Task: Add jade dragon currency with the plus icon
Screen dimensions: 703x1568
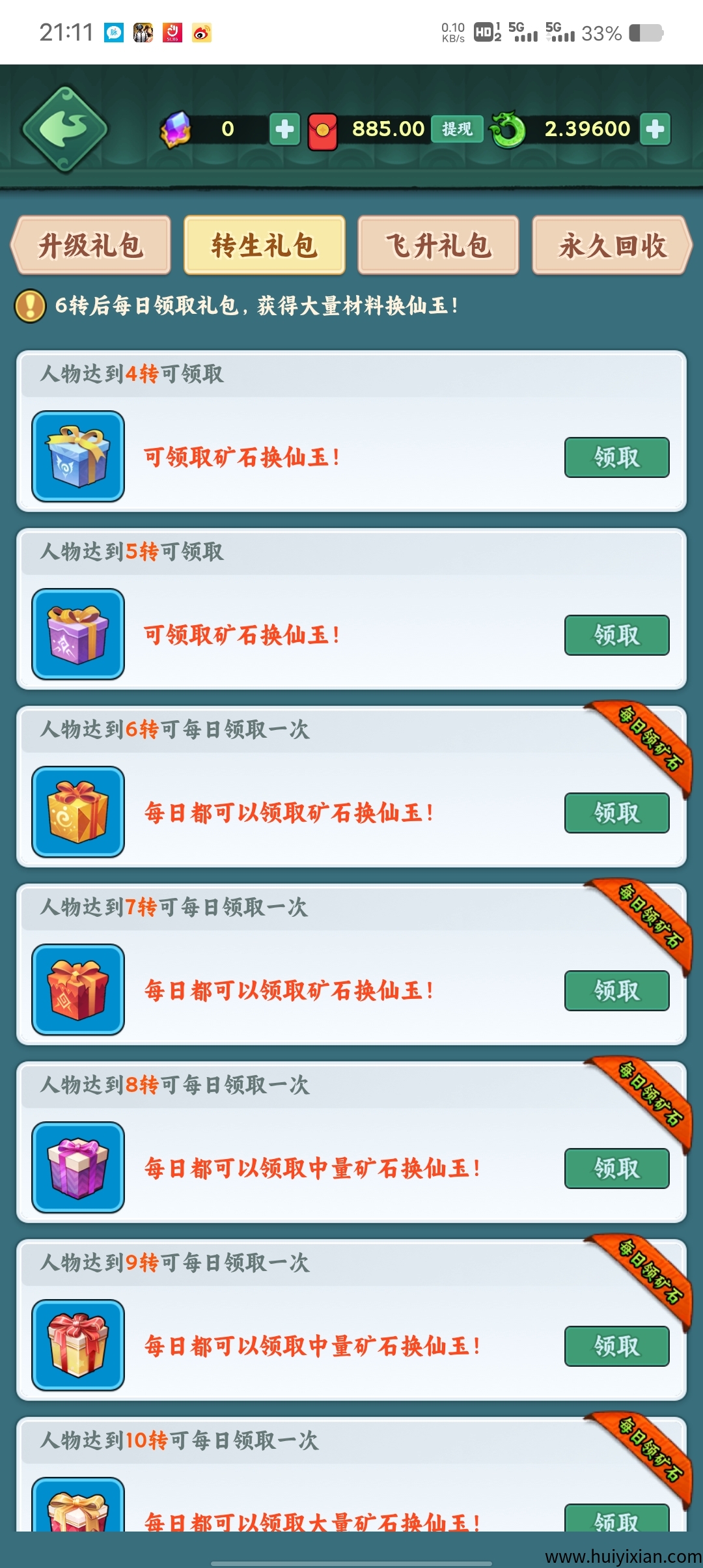Action: (x=655, y=129)
